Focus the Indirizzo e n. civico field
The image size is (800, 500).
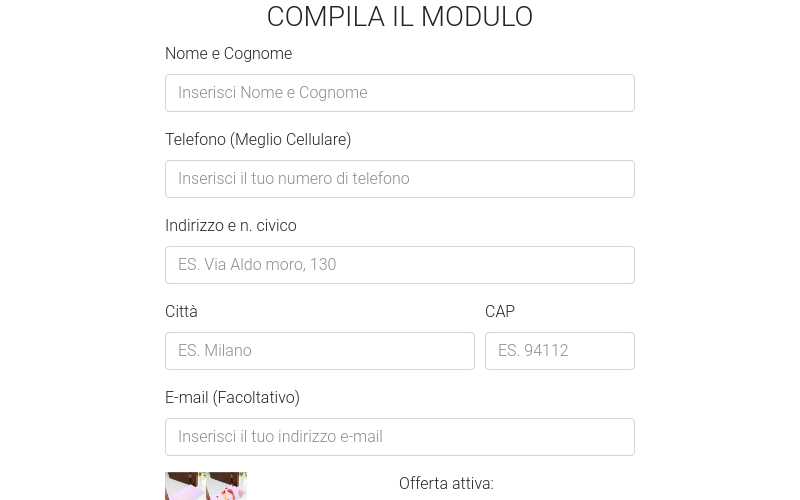(399, 265)
